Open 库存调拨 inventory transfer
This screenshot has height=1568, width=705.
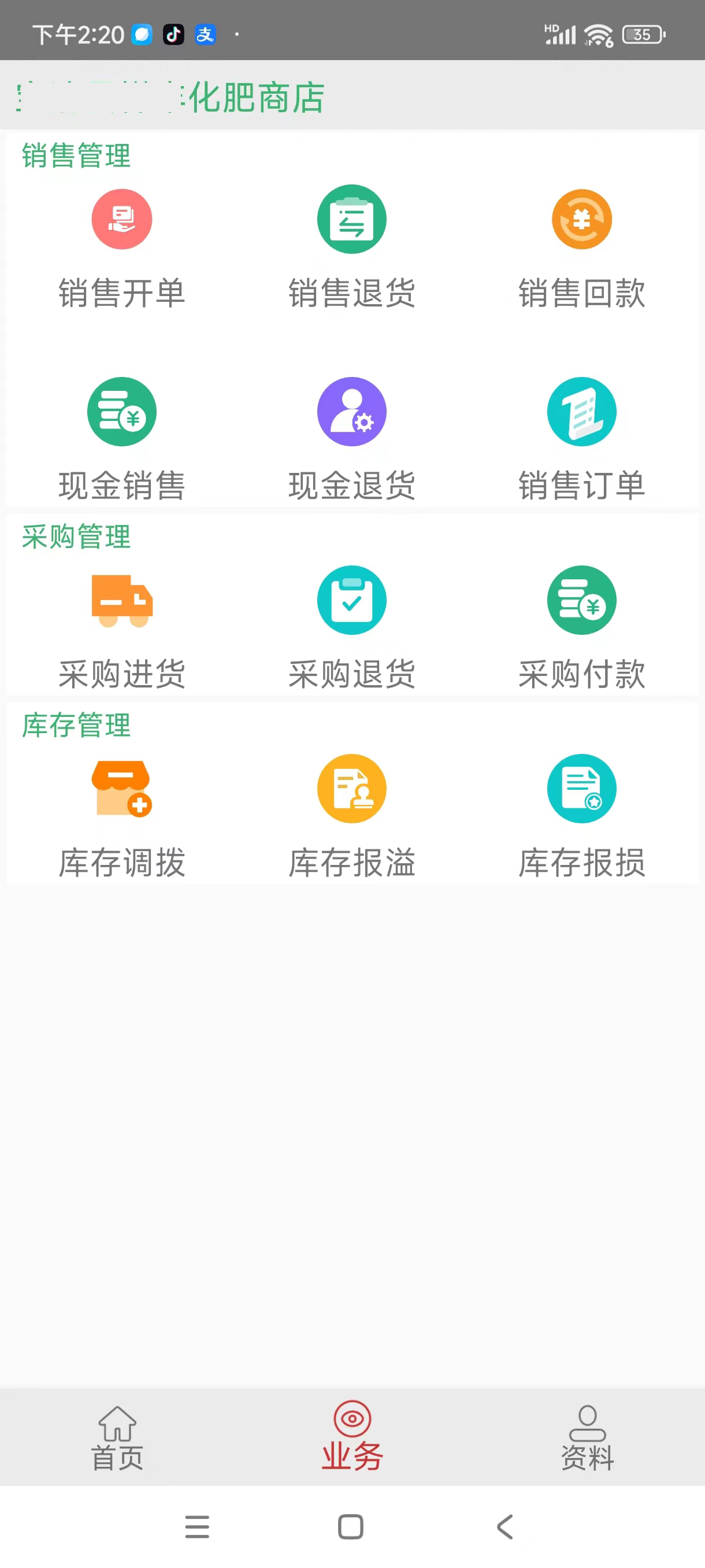pyautogui.click(x=122, y=817)
